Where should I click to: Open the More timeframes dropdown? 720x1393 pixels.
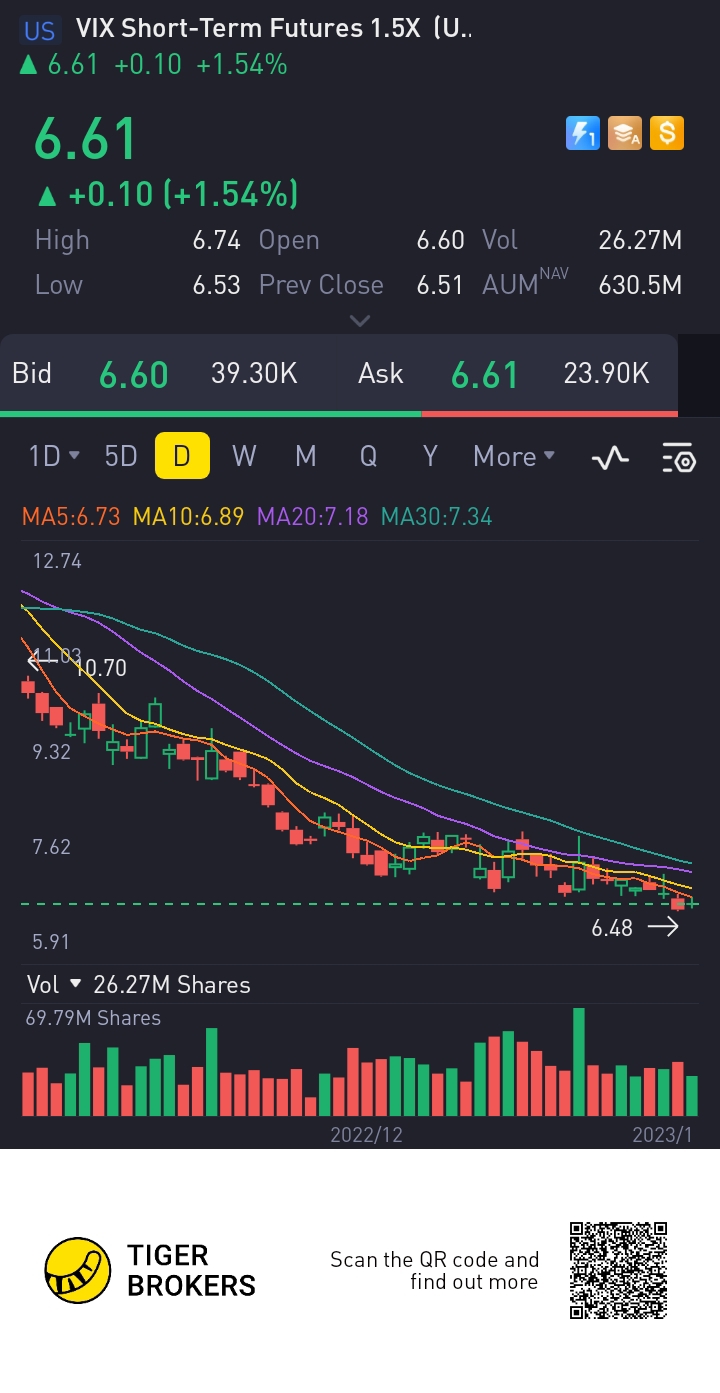click(514, 456)
